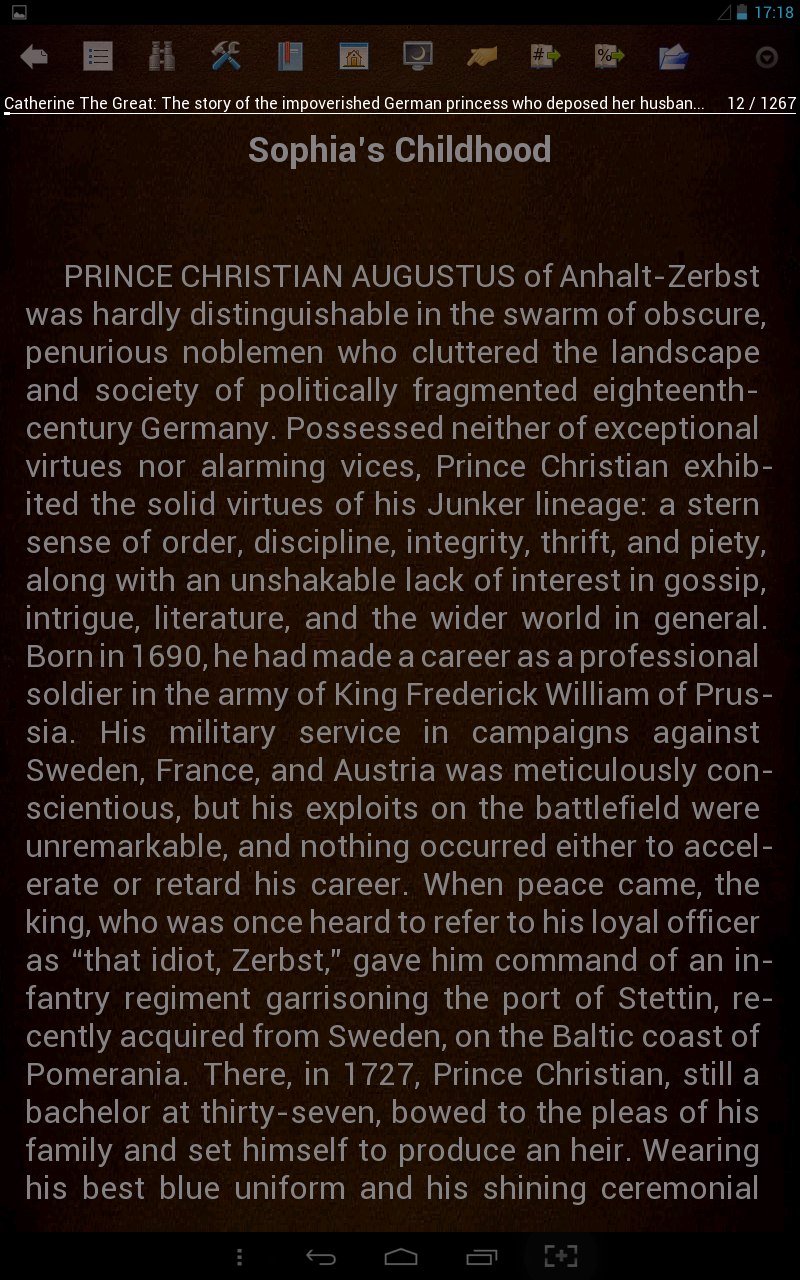Screen dimensions: 800x1280
Task: Open a file with the folder icon
Action: tap(674, 57)
